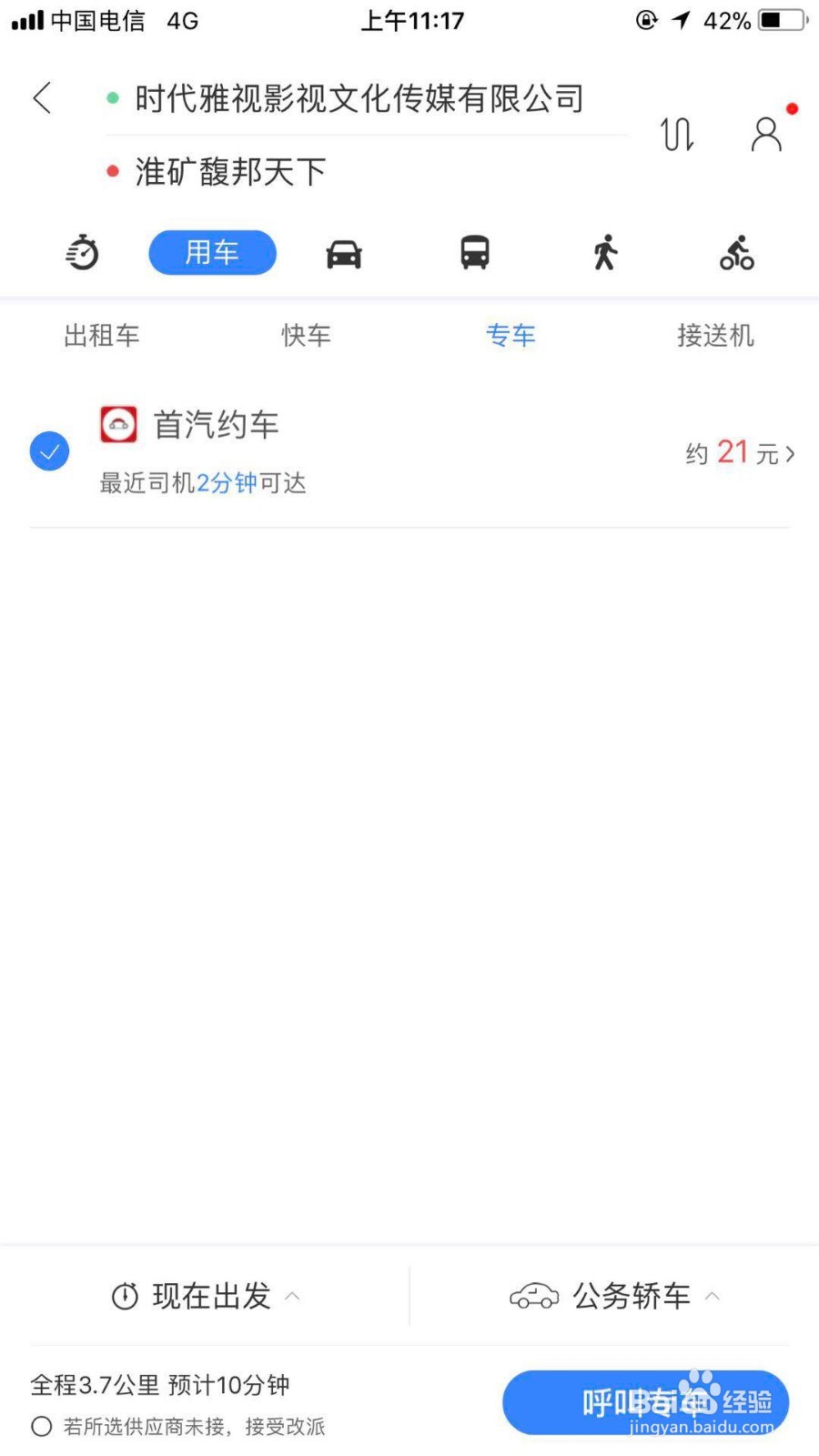Tap the 首汽约车 provider logo

pyautogui.click(x=117, y=424)
